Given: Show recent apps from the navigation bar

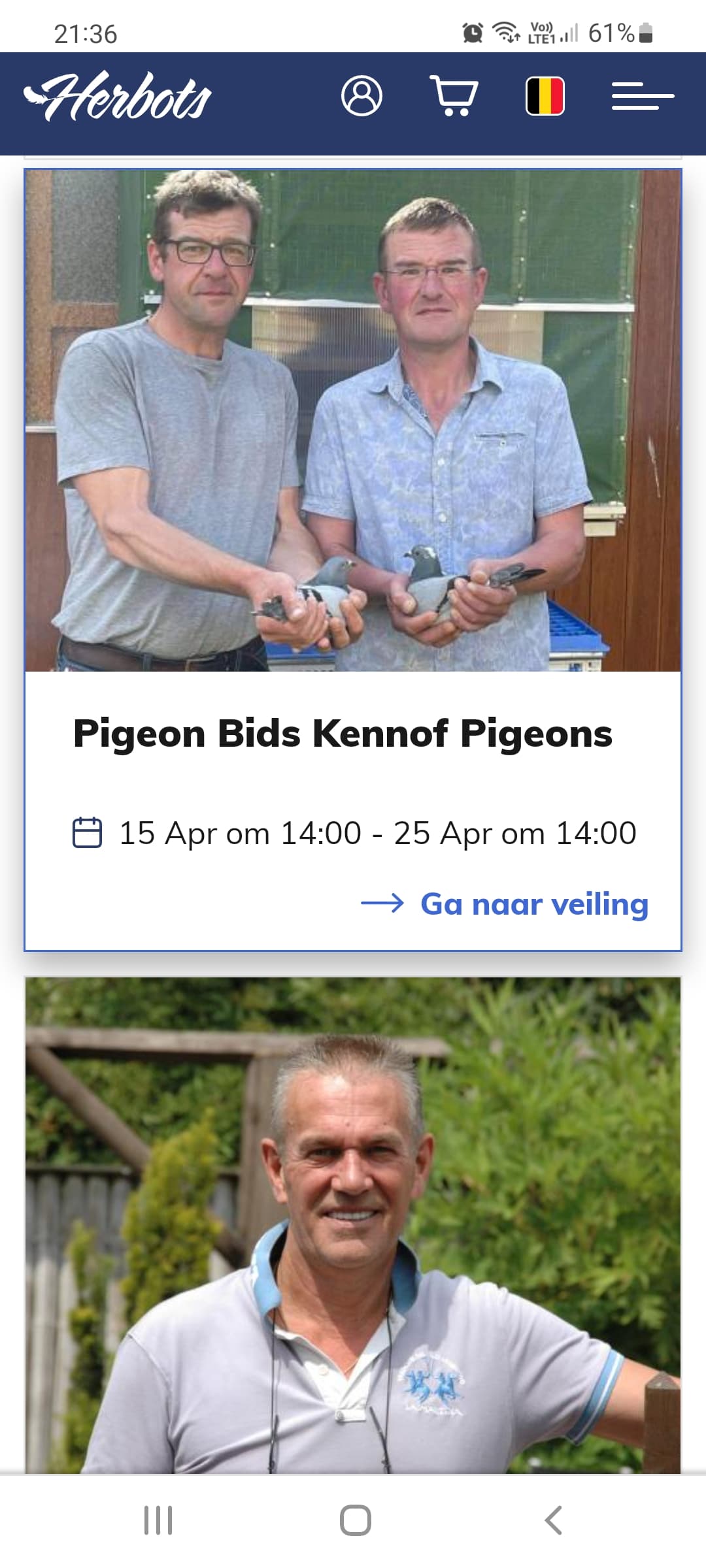Looking at the screenshot, I should (x=158, y=1520).
